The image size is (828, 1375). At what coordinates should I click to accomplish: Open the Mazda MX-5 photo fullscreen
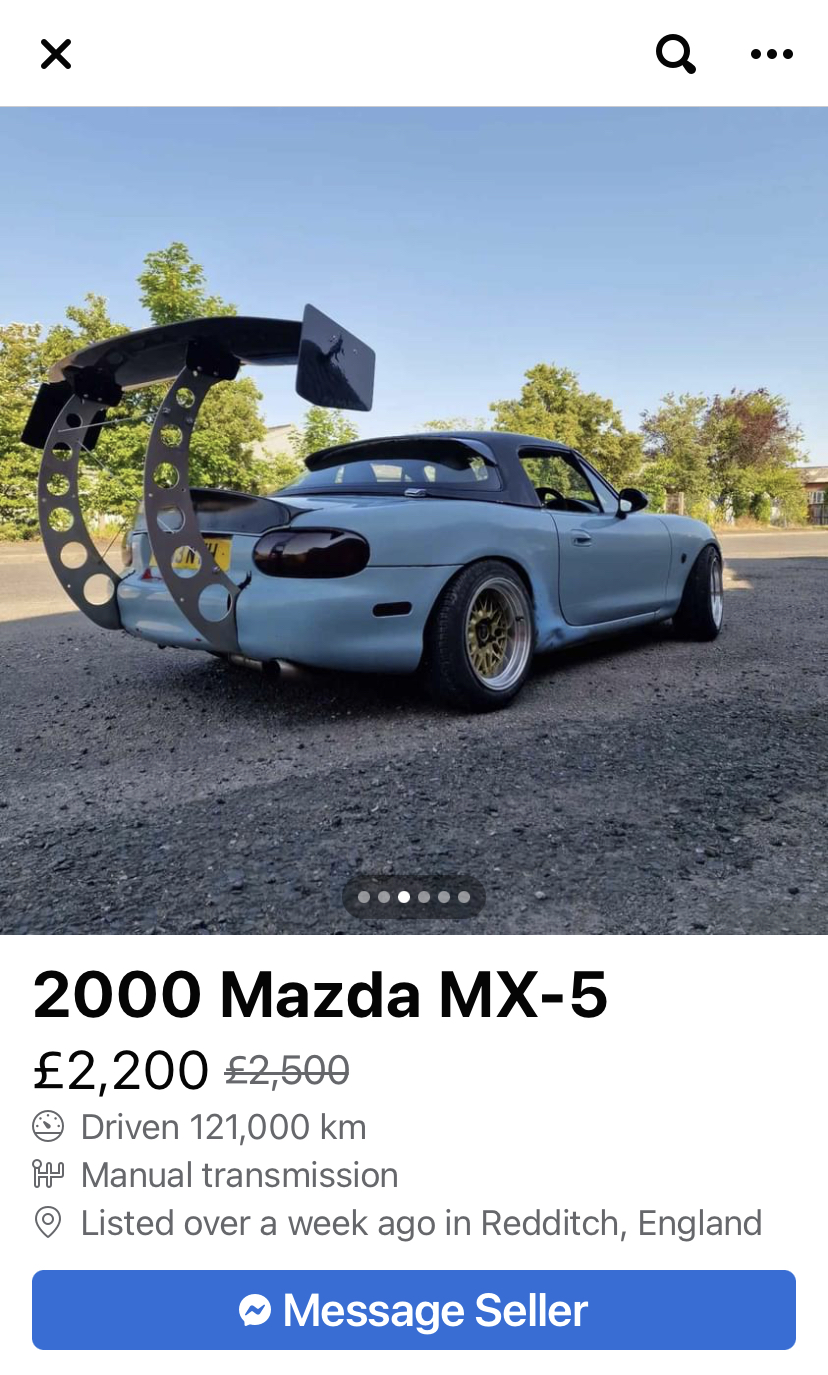click(414, 520)
